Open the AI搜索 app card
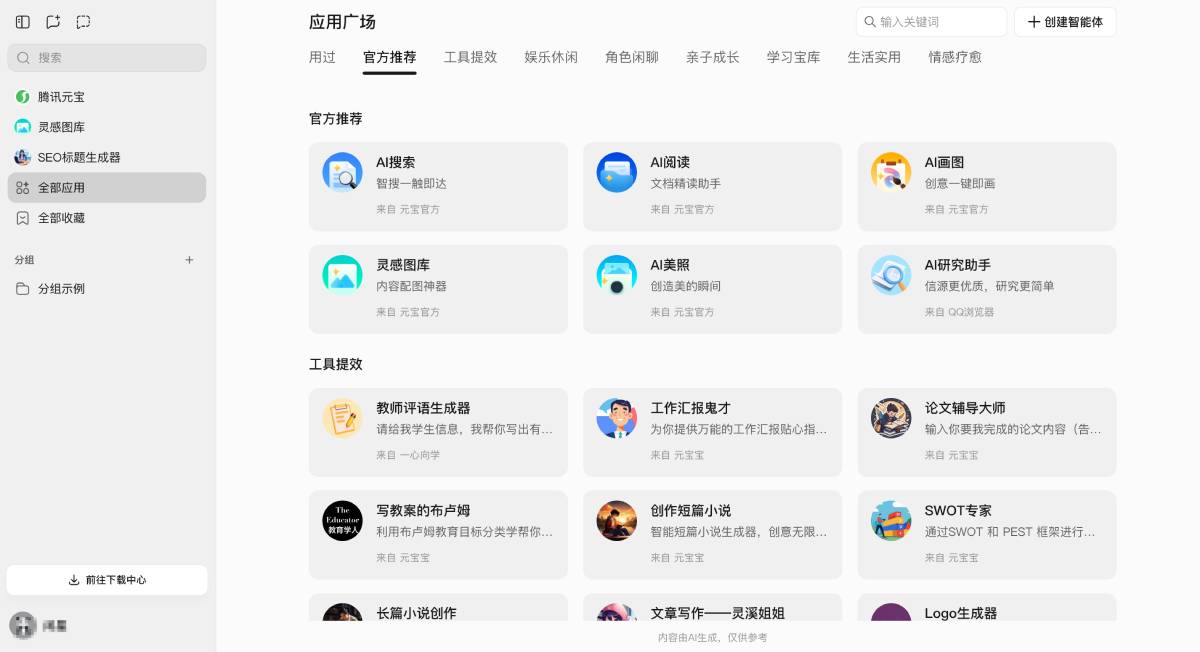1200x652 pixels. (x=438, y=186)
